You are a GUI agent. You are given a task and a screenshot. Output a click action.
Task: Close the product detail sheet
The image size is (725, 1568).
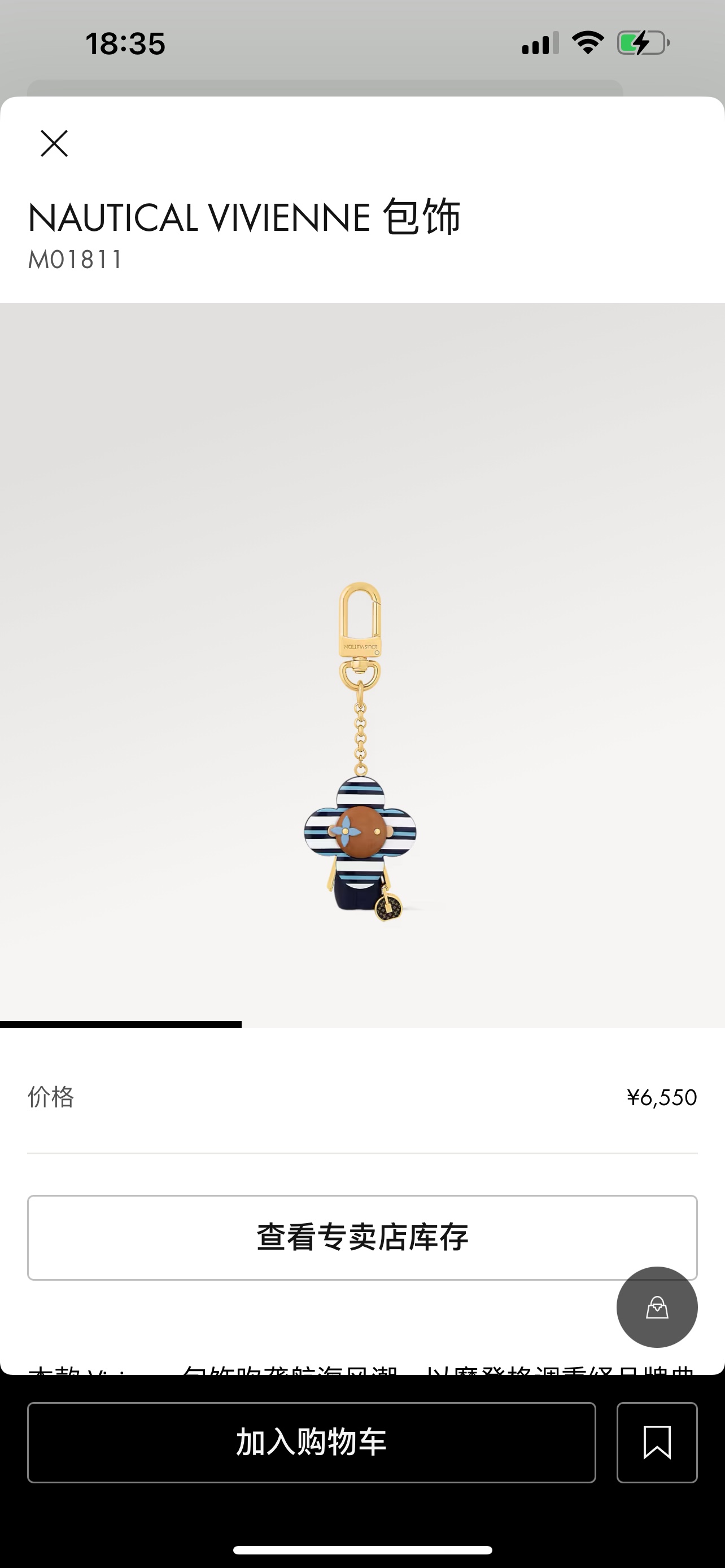[x=54, y=144]
